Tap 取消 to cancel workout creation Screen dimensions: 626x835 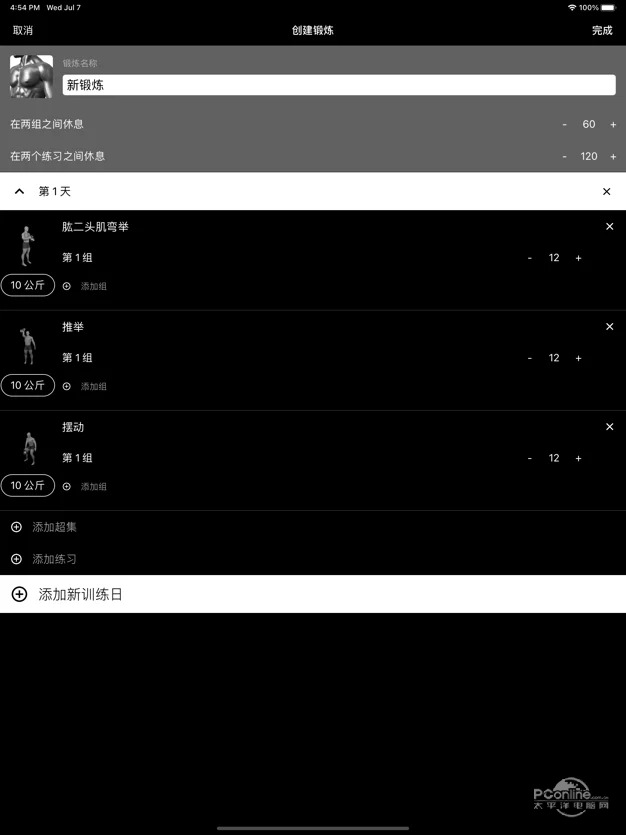(x=22, y=30)
